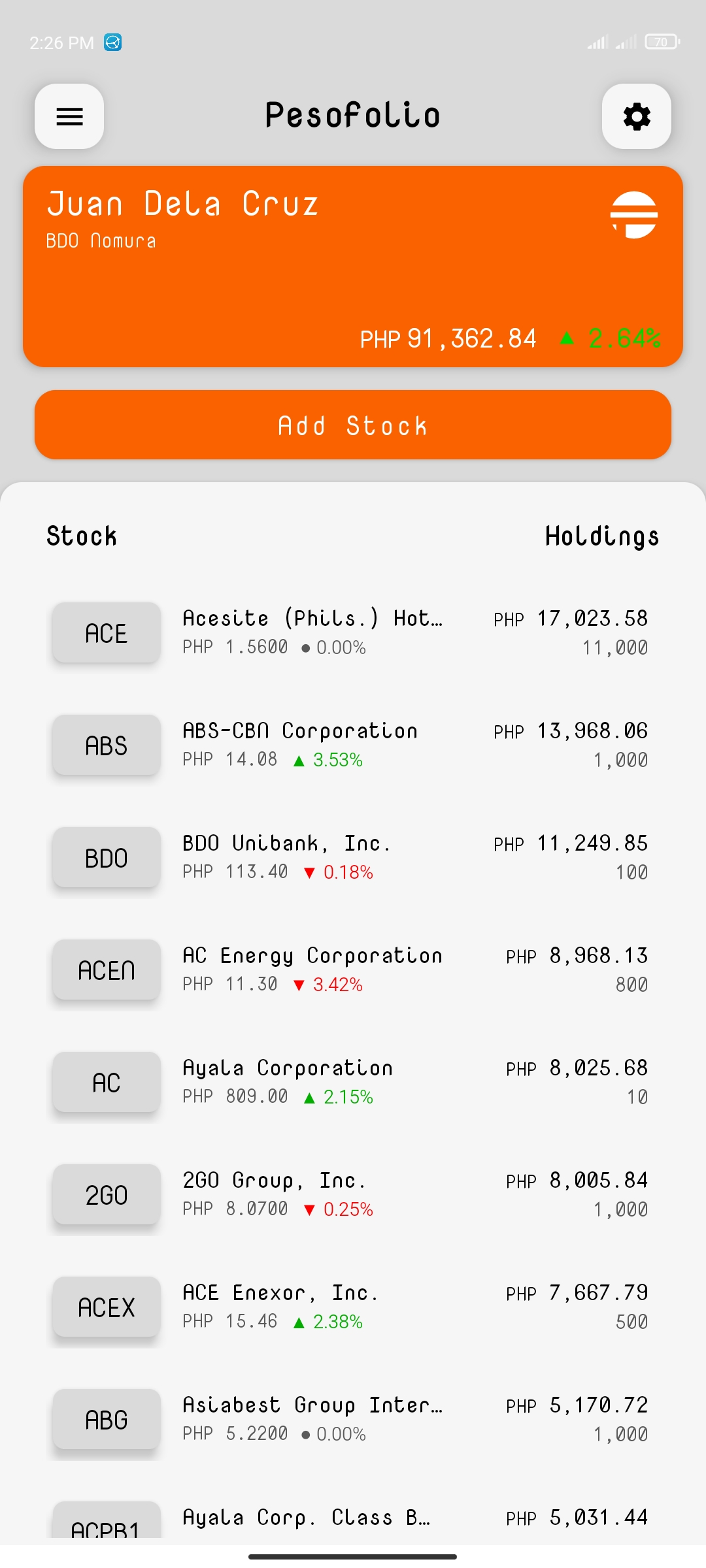
Task: Open Juan Dela Cruz portfolio card
Action: [x=353, y=267]
